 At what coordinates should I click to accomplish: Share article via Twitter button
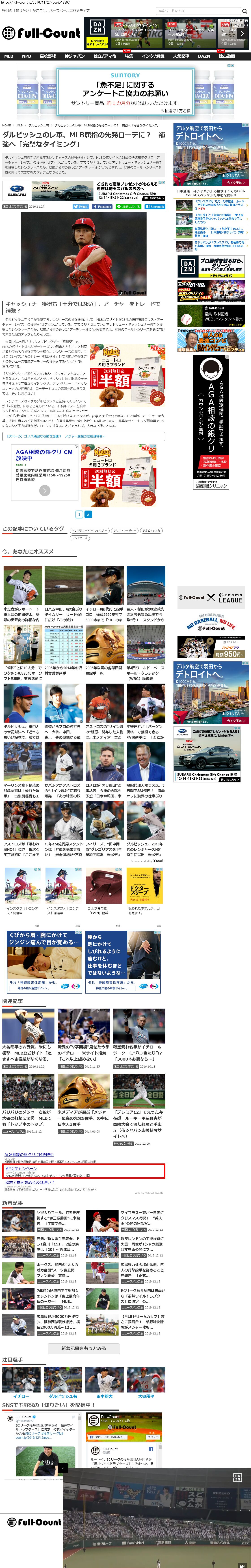coord(81,206)
